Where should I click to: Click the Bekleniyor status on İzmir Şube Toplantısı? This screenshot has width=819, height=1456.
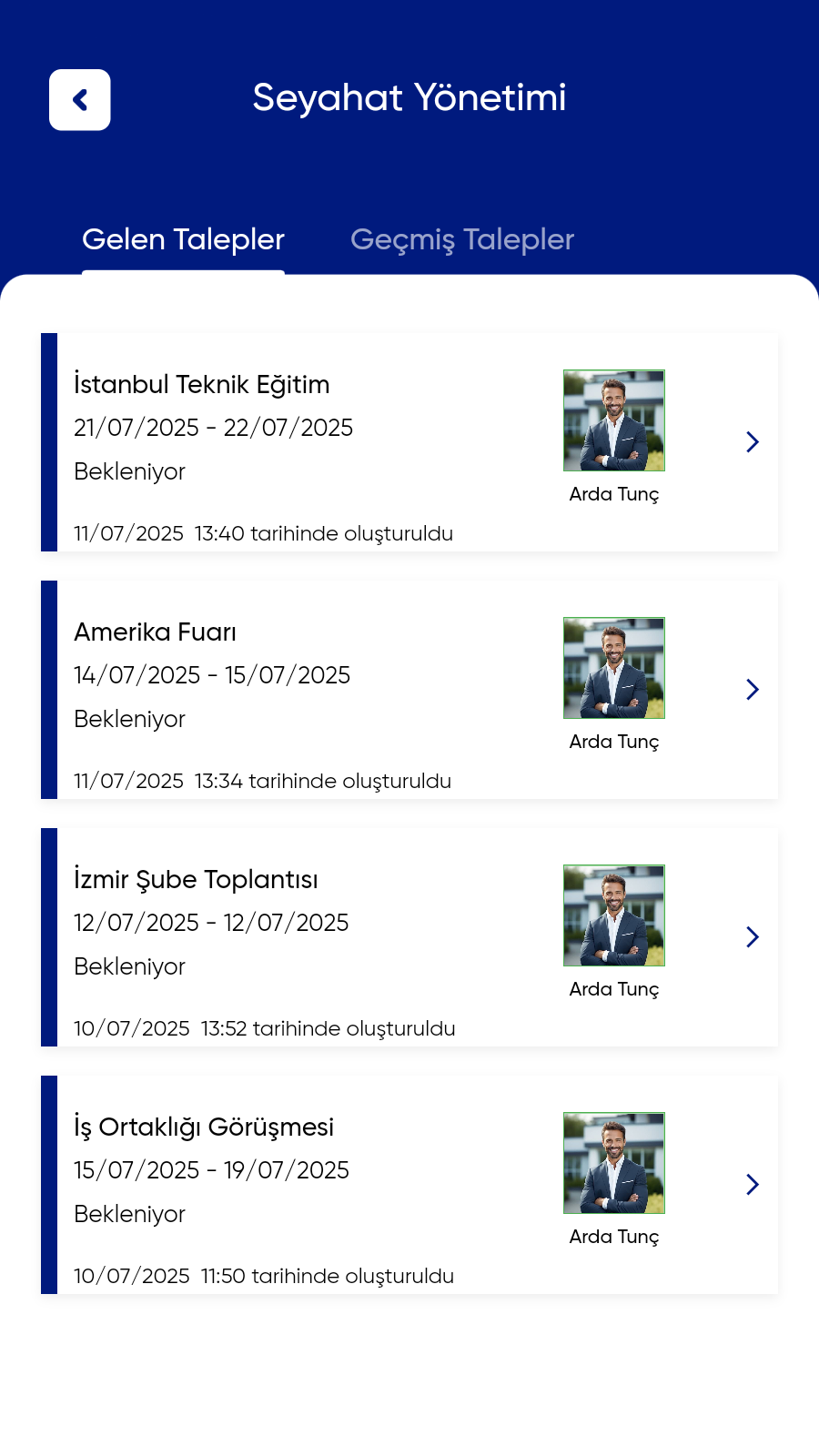click(x=129, y=966)
